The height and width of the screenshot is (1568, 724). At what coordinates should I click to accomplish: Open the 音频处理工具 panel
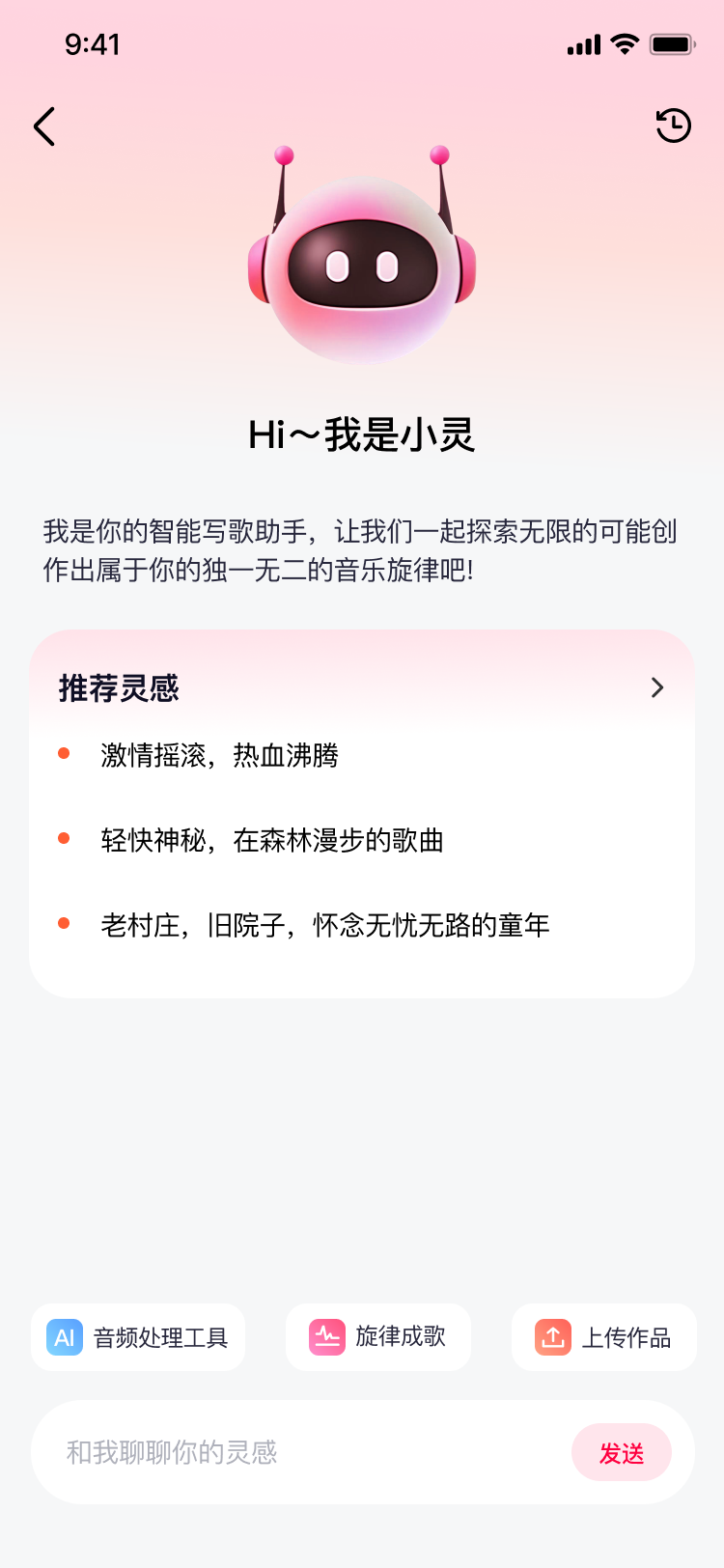click(138, 1337)
